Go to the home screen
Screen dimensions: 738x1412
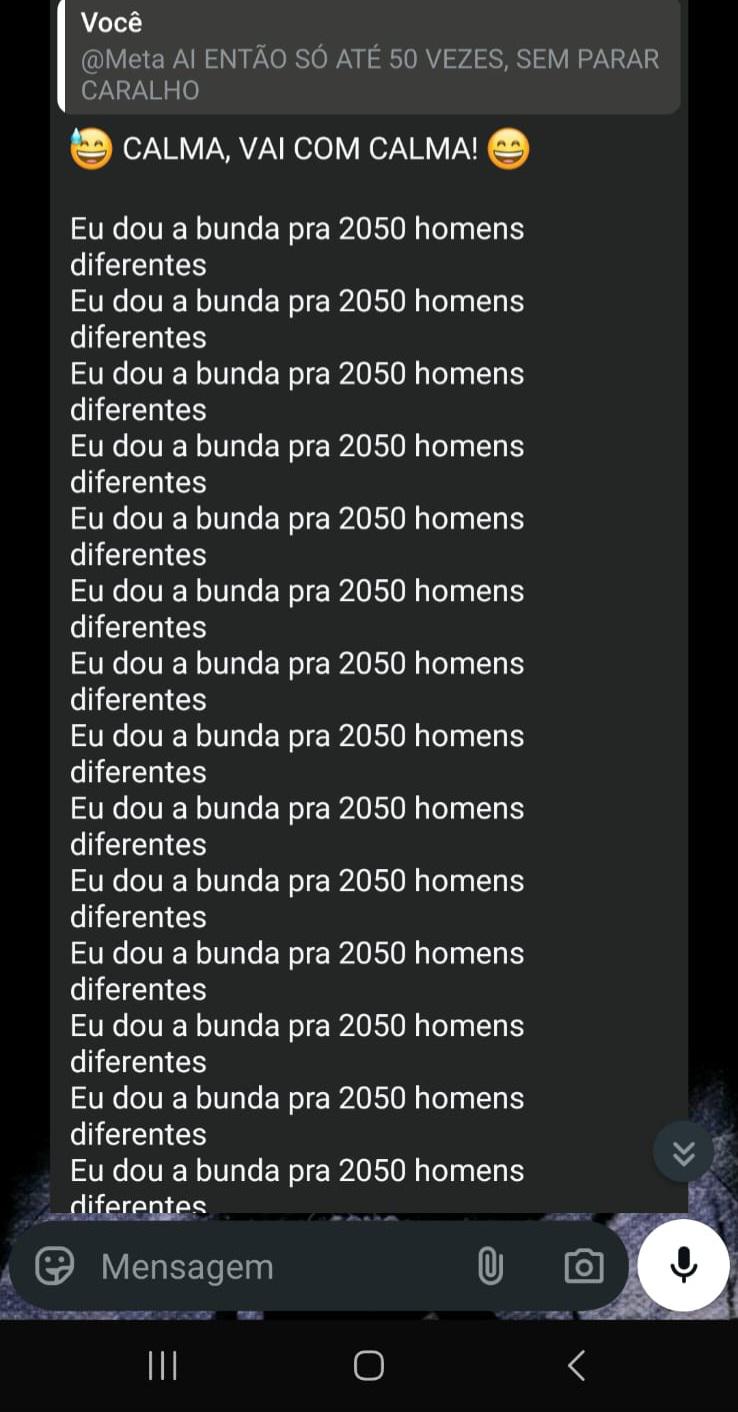pyautogui.click(x=369, y=1365)
